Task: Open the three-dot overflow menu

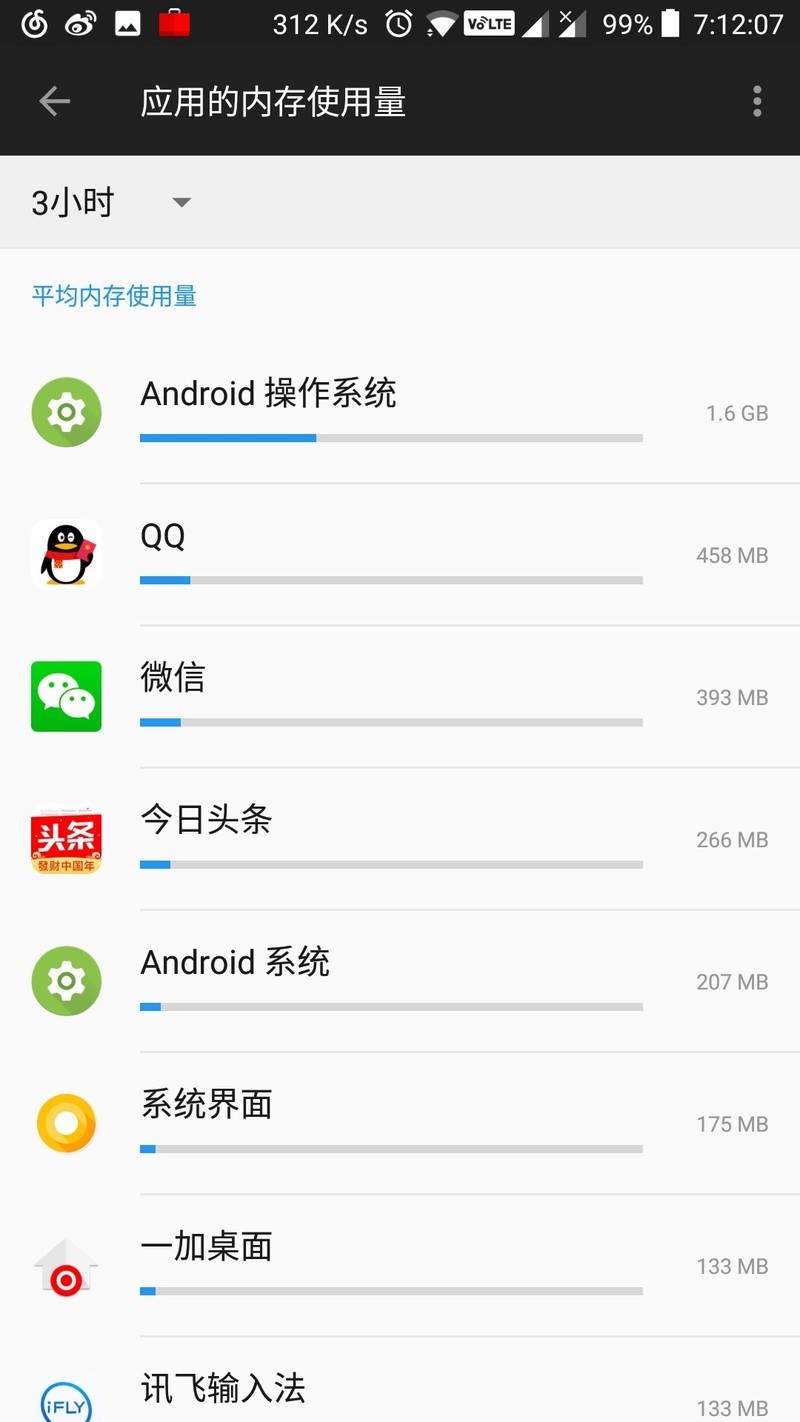Action: tap(757, 101)
